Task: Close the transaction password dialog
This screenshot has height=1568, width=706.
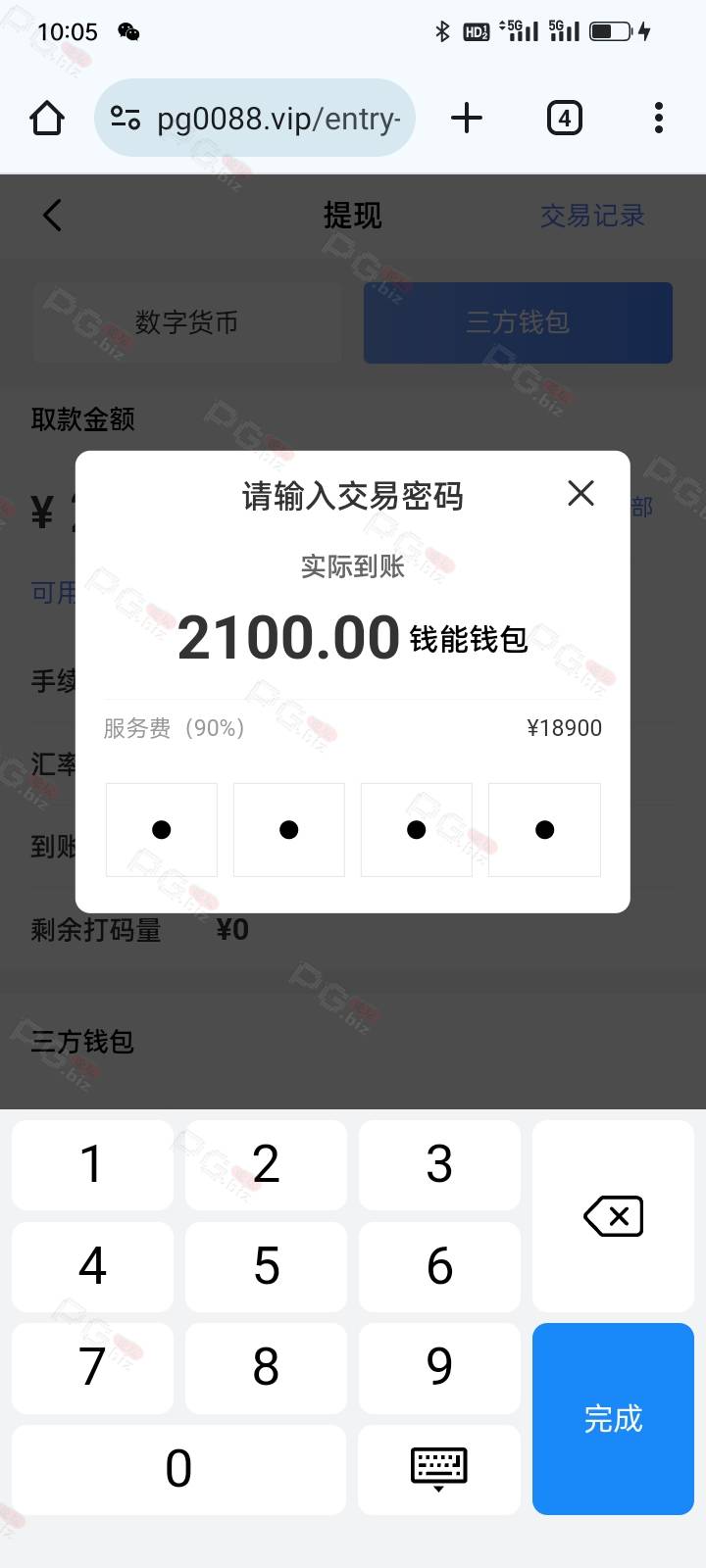Action: (x=581, y=493)
